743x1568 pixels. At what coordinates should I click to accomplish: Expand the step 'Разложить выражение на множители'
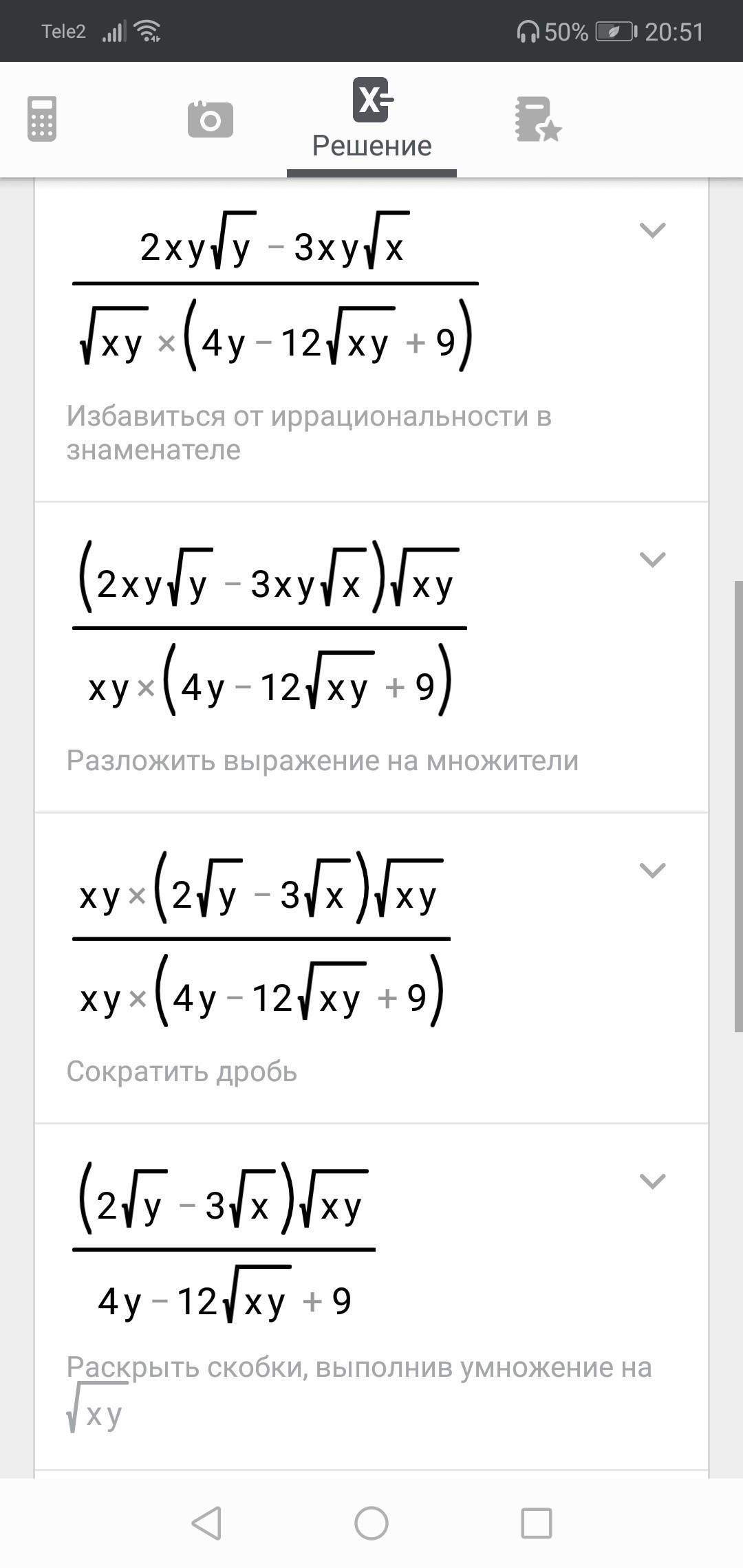click(652, 559)
